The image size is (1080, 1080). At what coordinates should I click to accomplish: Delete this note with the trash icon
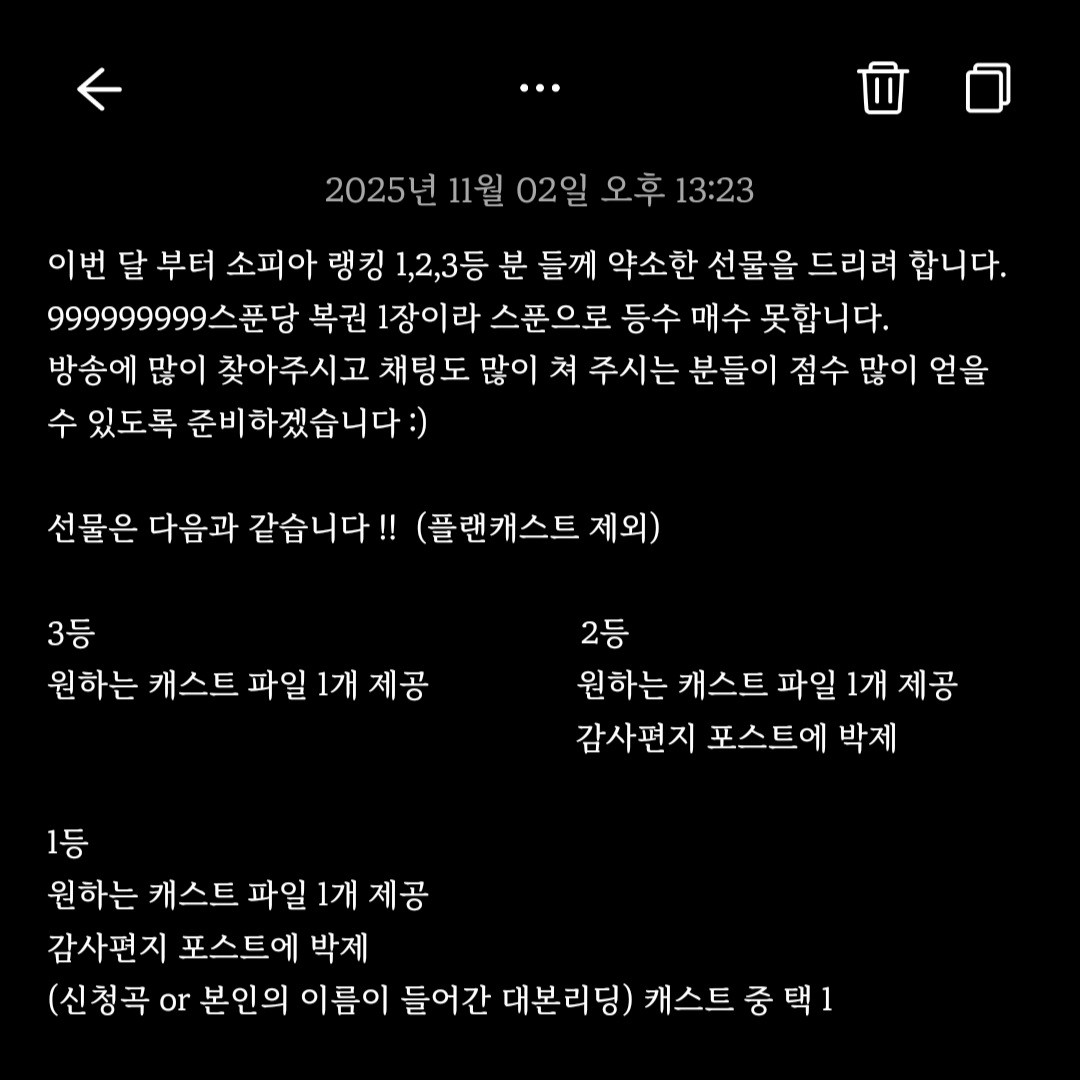point(882,89)
